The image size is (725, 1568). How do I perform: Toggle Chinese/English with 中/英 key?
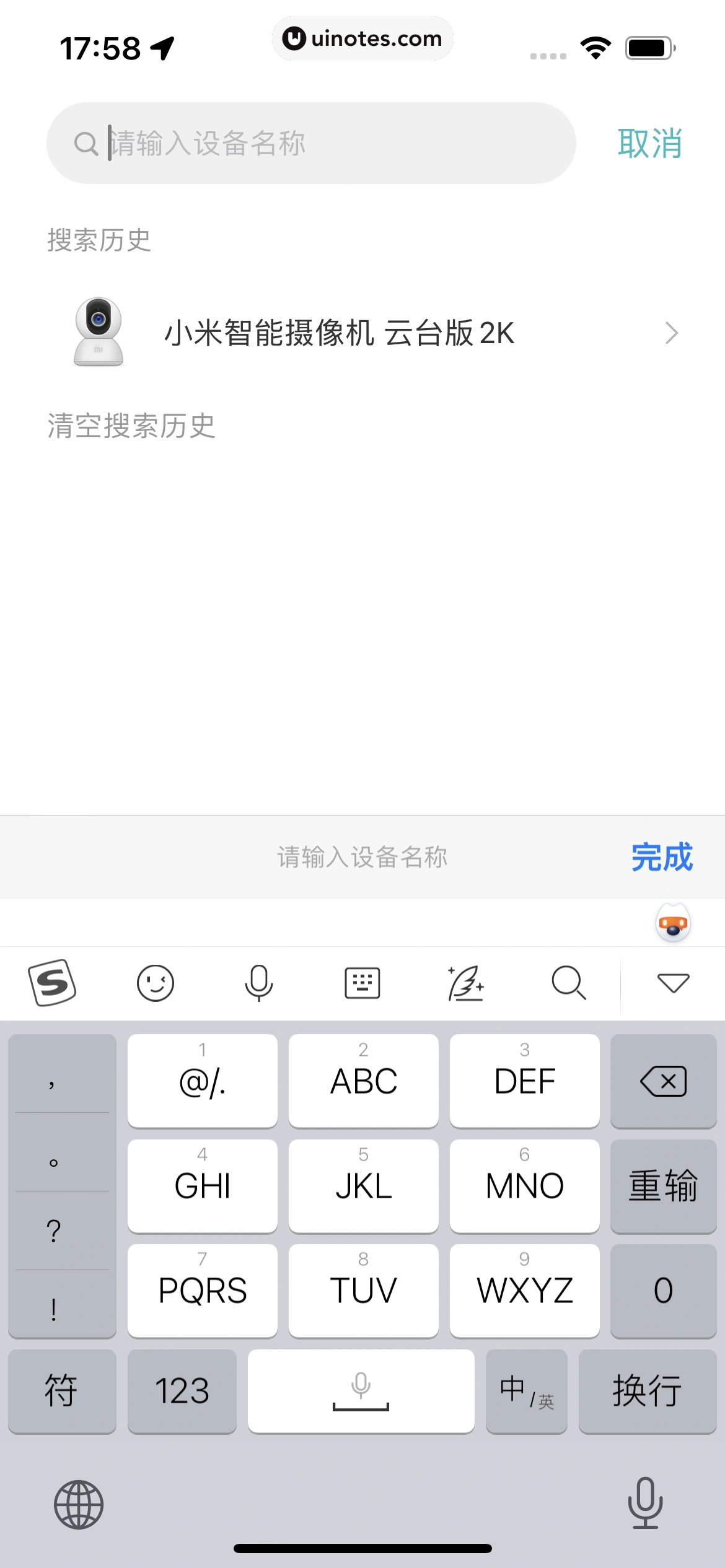point(526,1391)
